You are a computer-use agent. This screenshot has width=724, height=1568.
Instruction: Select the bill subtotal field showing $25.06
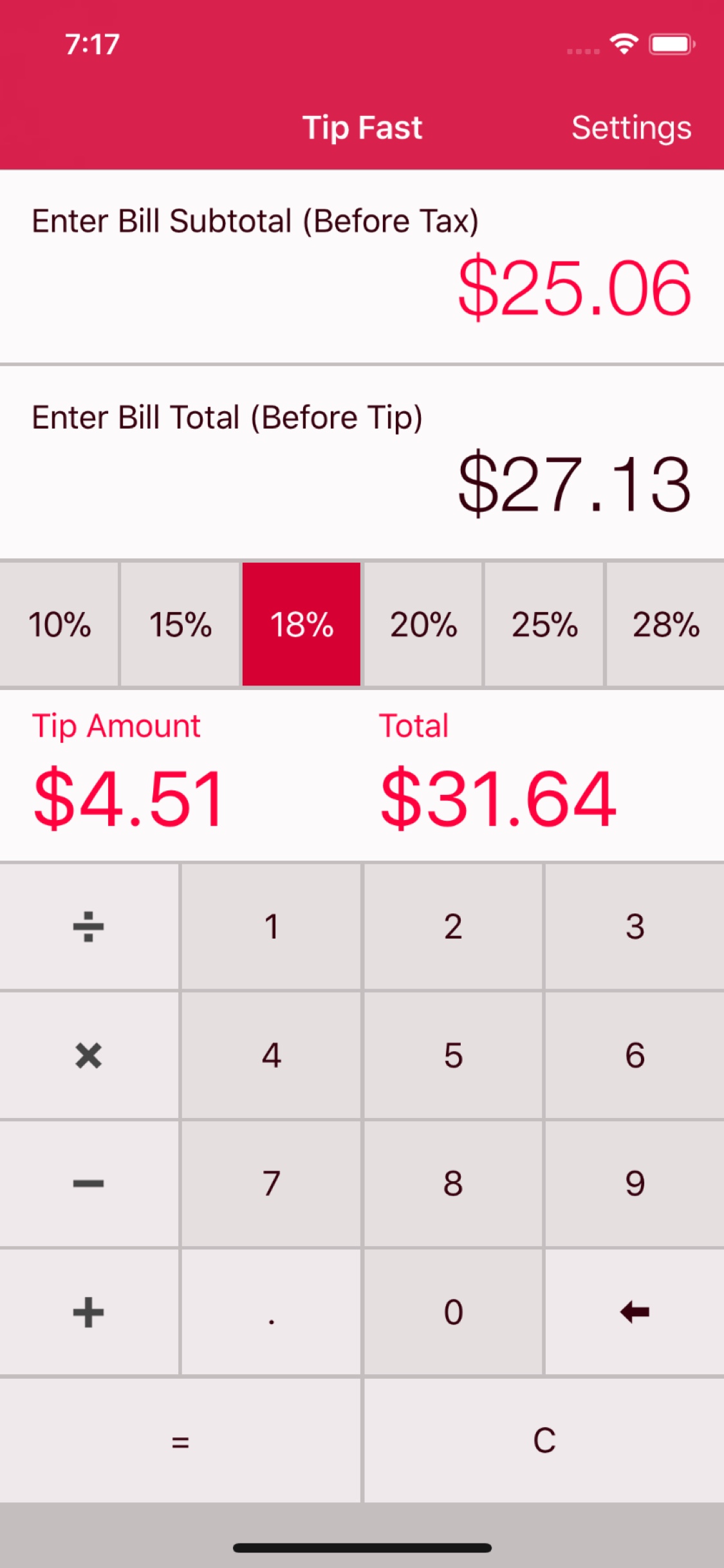(x=362, y=266)
